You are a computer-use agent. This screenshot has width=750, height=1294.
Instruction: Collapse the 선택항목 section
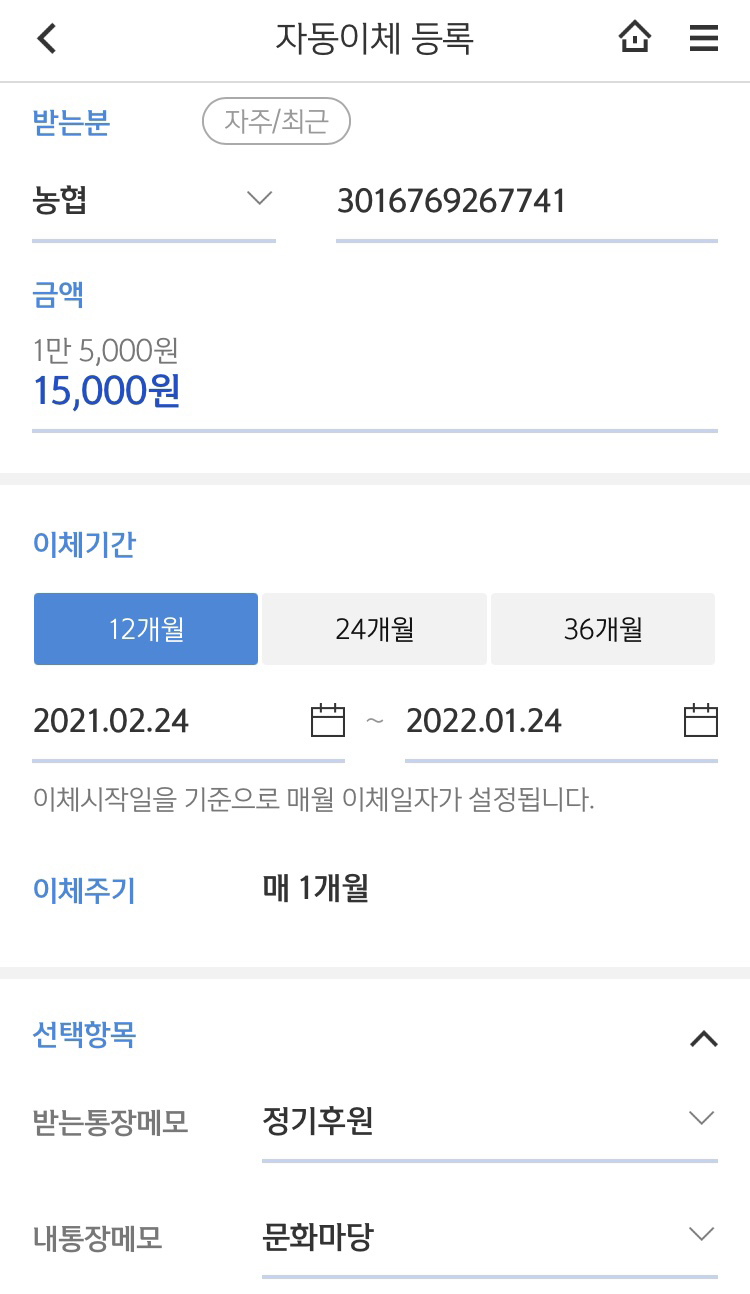[x=704, y=1039]
